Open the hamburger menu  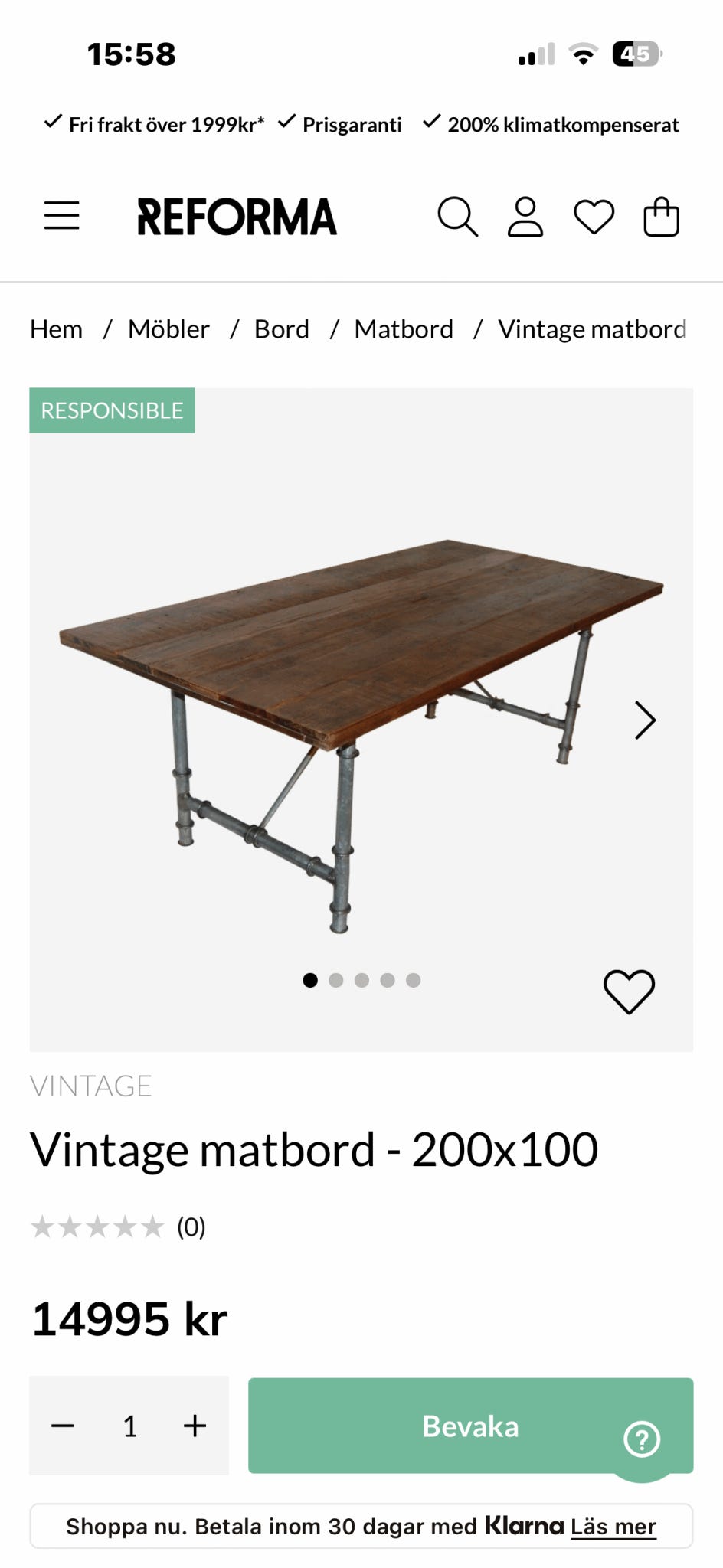(x=62, y=216)
